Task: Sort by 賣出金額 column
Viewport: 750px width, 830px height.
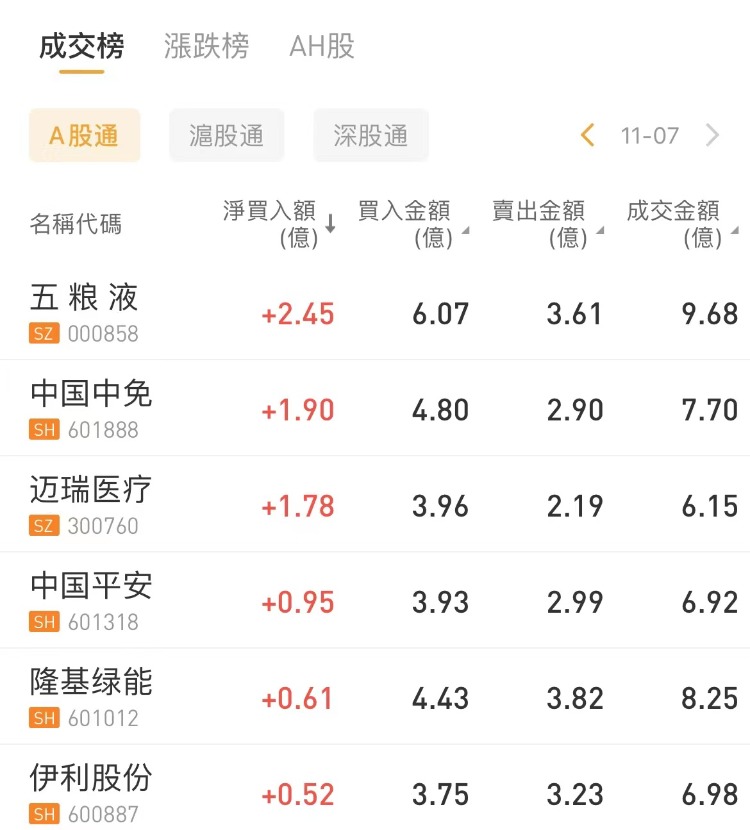Action: [x=545, y=224]
